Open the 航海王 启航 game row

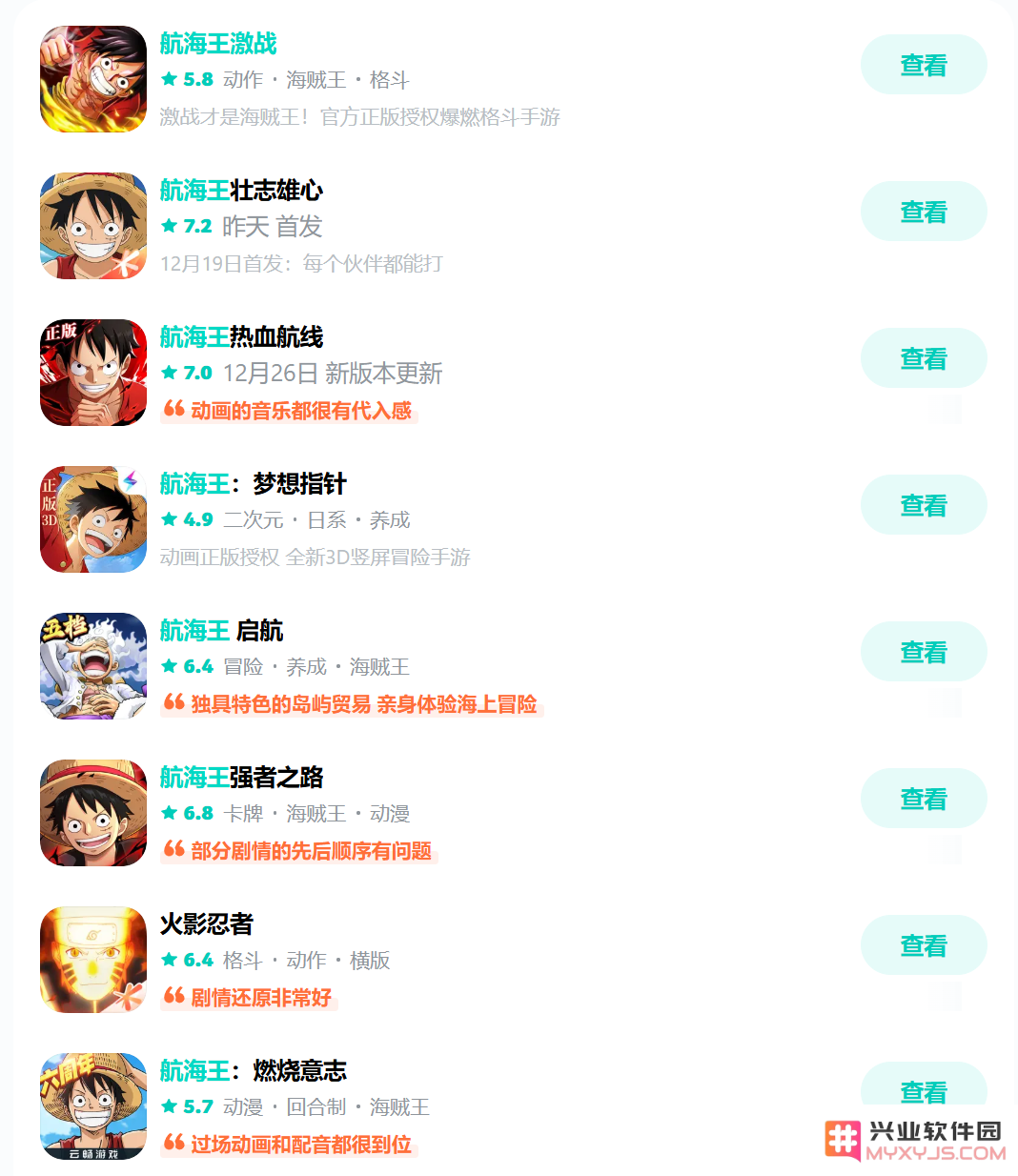[221, 631]
